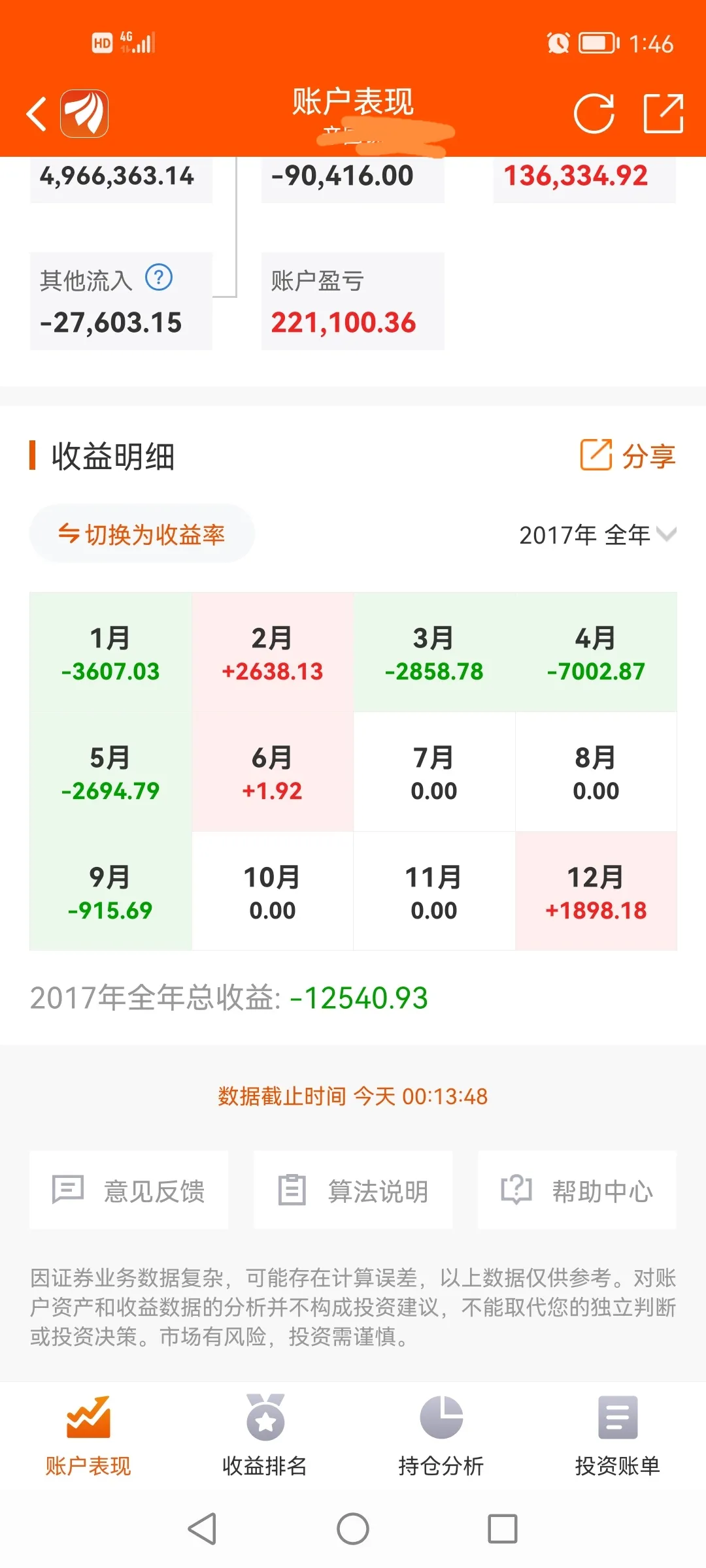Viewport: 706px width, 1568px height.
Task: Tap the help icon beside 其他流入
Action: click(159, 278)
